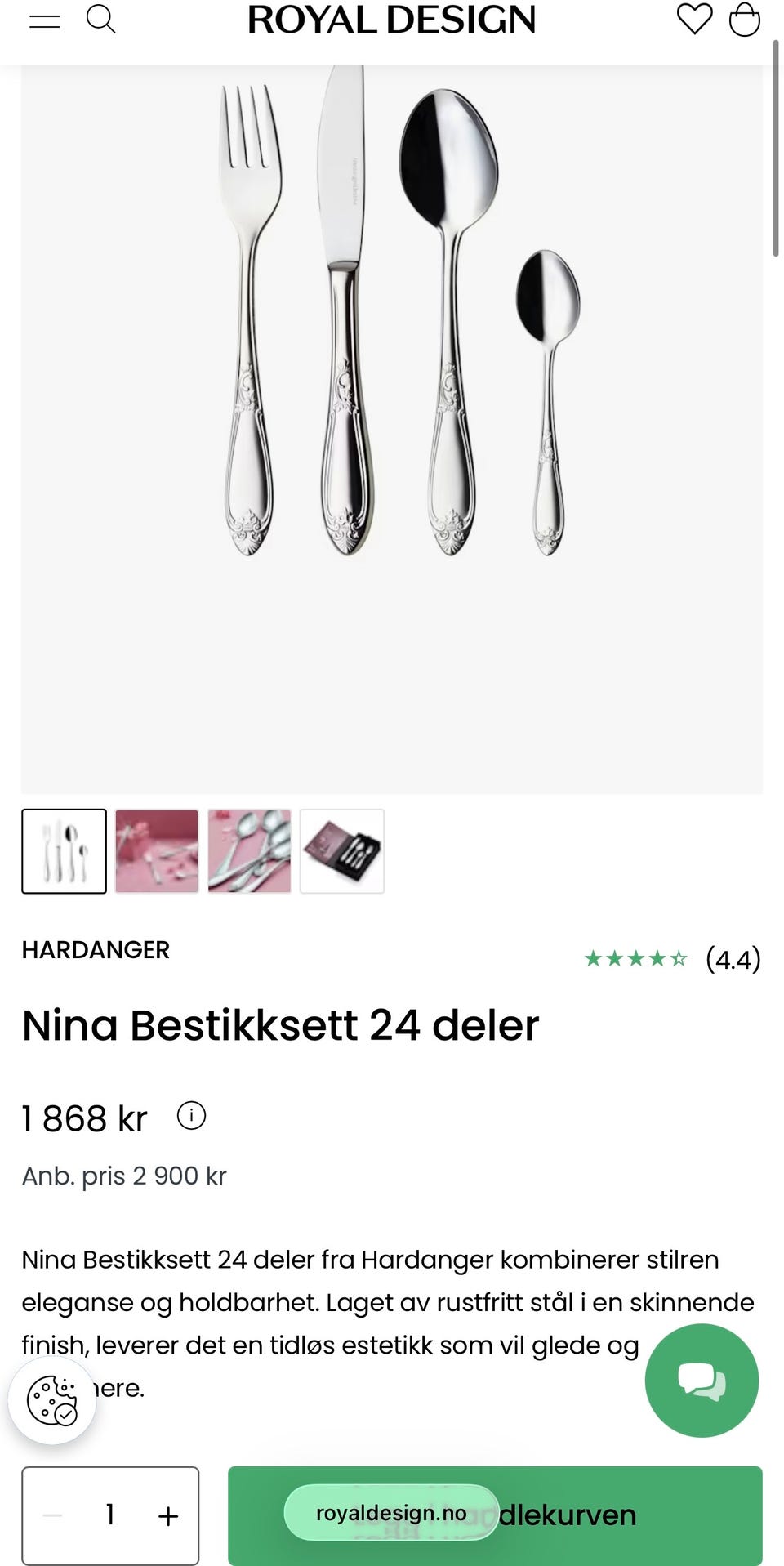The image size is (784, 1566).
Task: Open the wishlist heart
Action: point(694,19)
